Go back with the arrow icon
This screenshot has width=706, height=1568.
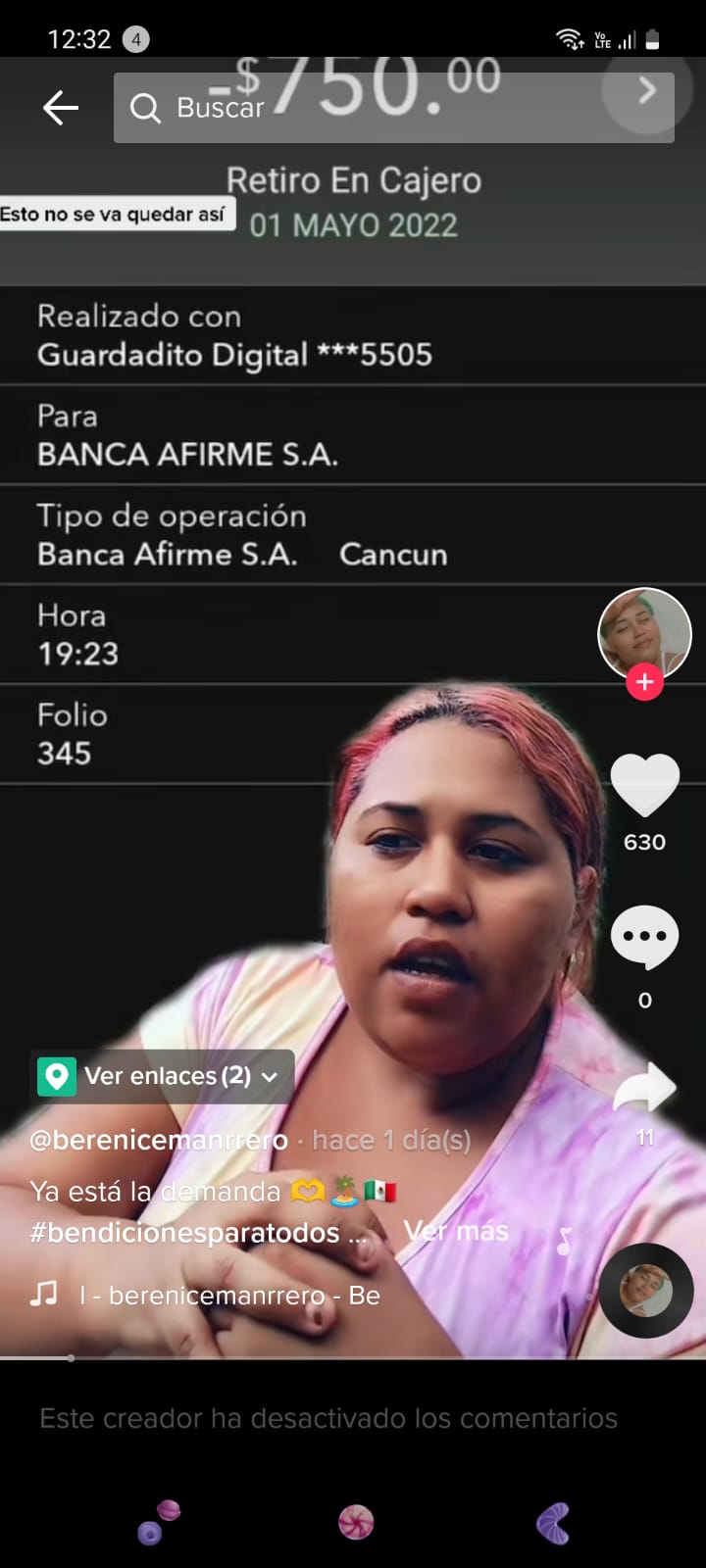(61, 108)
